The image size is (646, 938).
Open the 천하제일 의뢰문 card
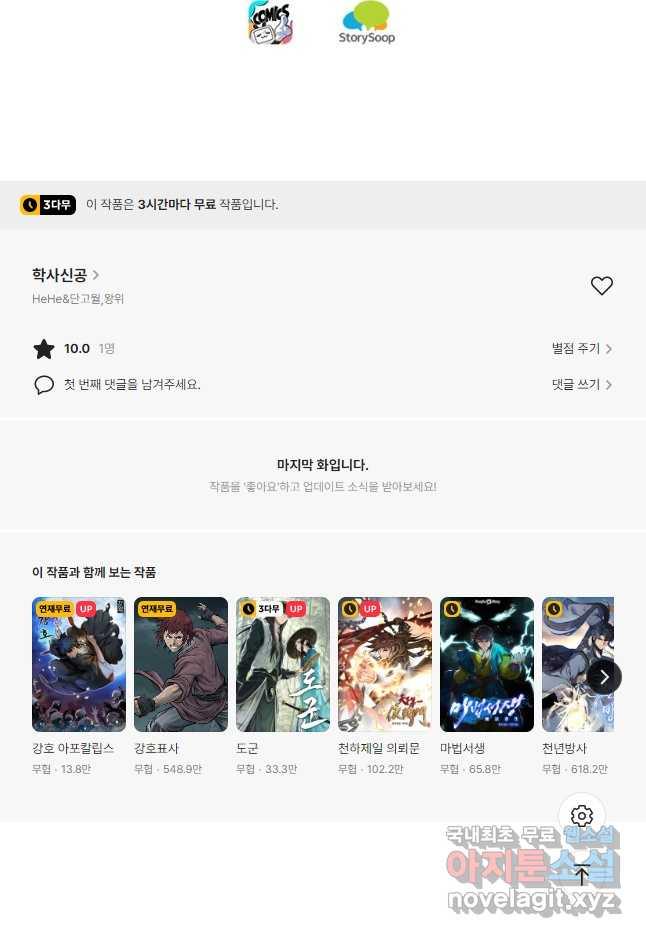tap(385, 665)
